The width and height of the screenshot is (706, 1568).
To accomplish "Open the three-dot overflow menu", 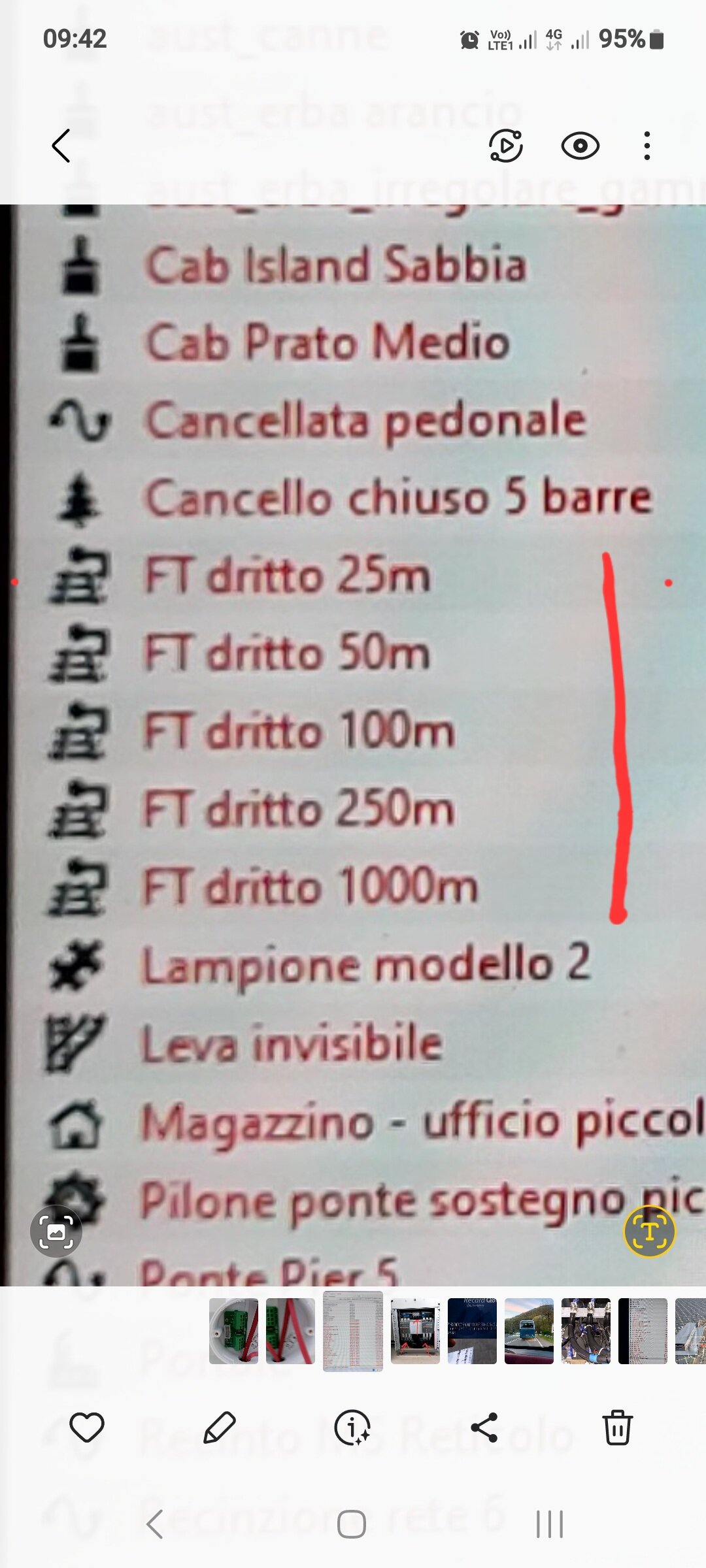I will coord(647,145).
